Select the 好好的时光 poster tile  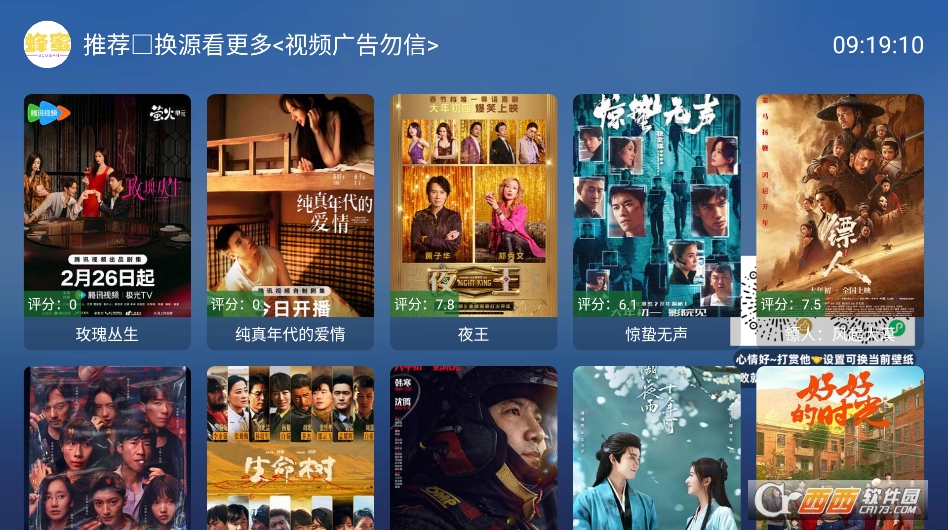pyautogui.click(x=840, y=450)
